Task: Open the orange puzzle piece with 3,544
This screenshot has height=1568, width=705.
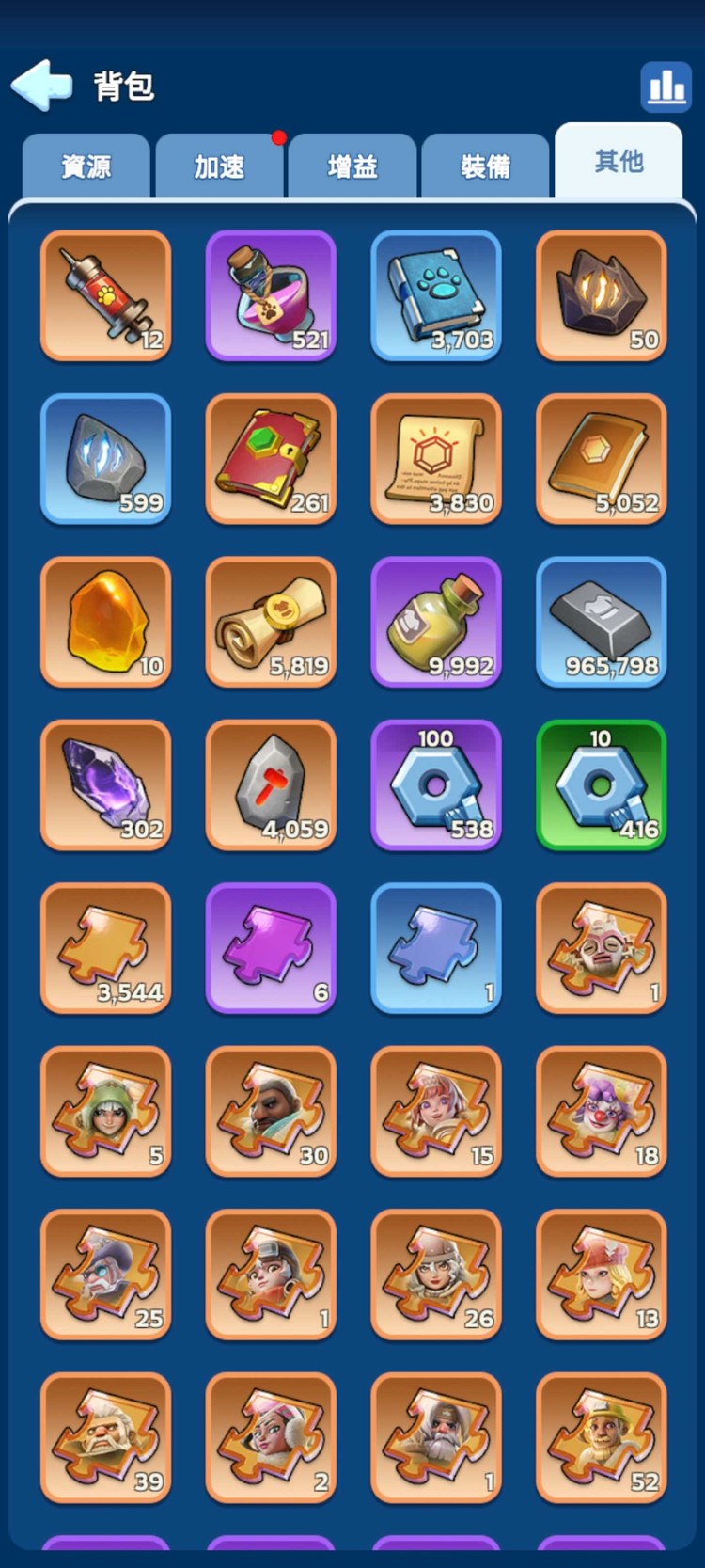Action: tap(106, 948)
